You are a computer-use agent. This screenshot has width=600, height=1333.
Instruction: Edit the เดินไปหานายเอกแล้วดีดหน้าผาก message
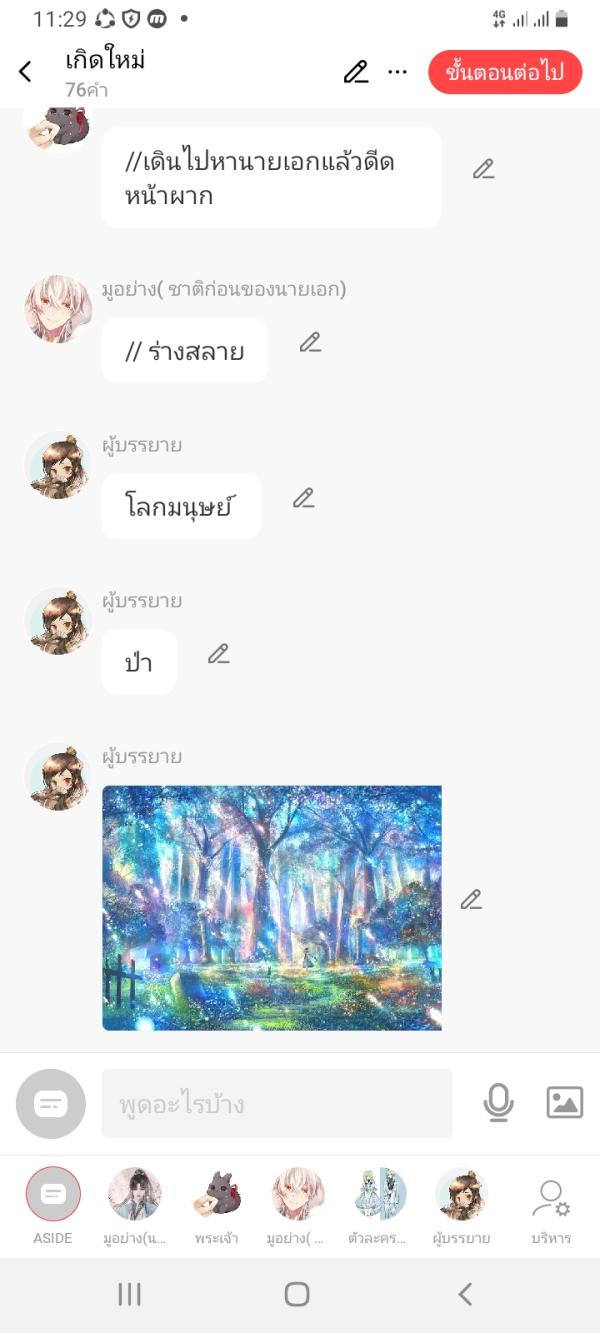tap(484, 169)
